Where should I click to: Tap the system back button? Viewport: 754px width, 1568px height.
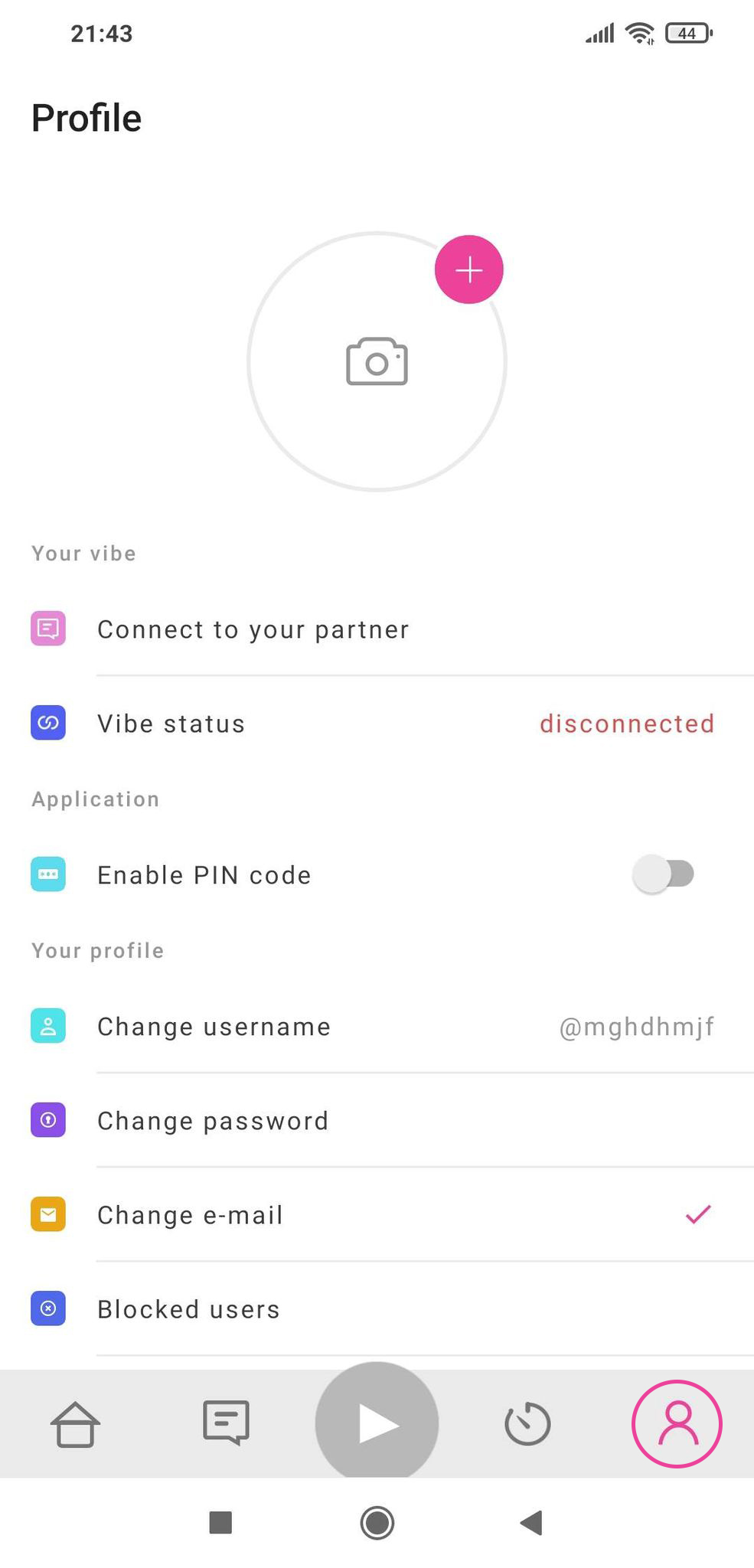[x=531, y=1523]
